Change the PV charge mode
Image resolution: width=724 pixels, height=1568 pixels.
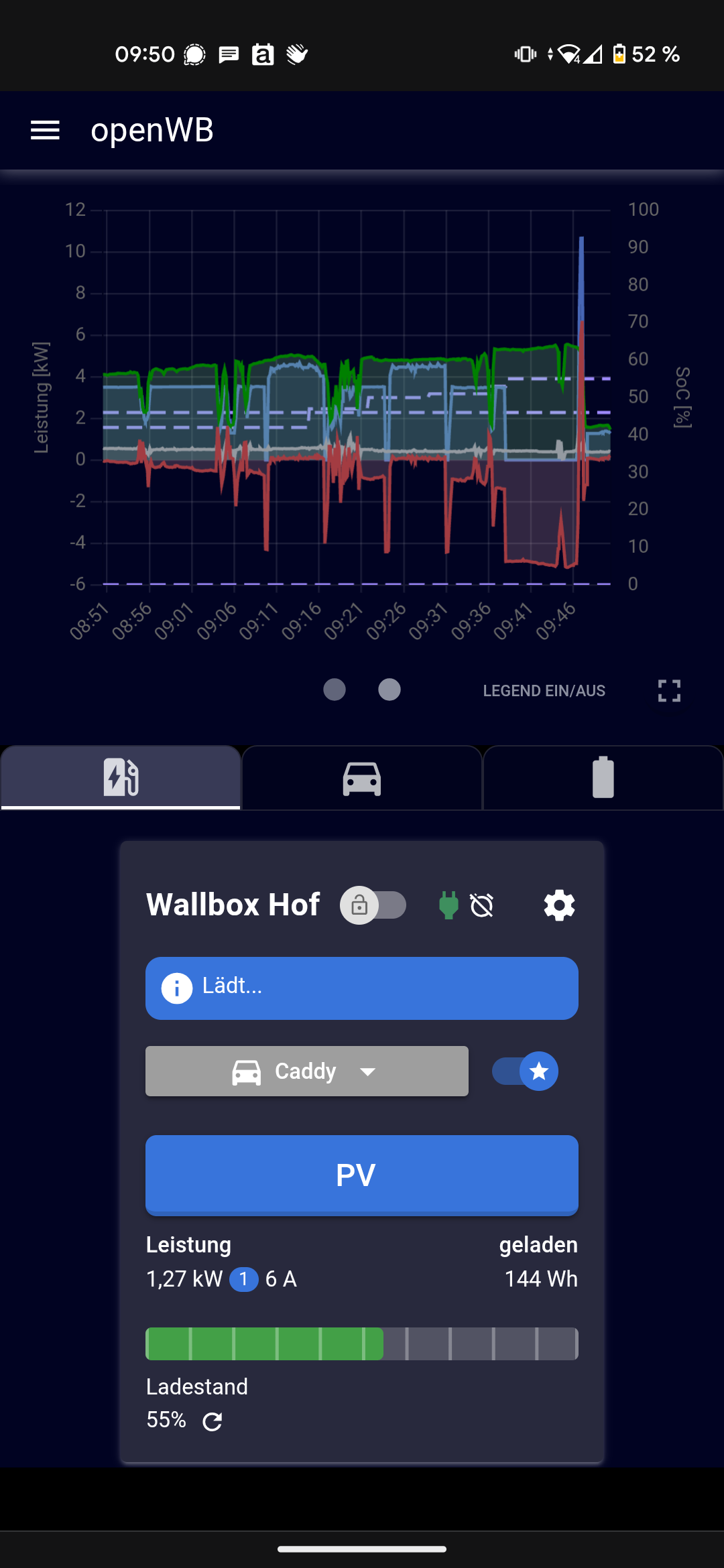(361, 1175)
